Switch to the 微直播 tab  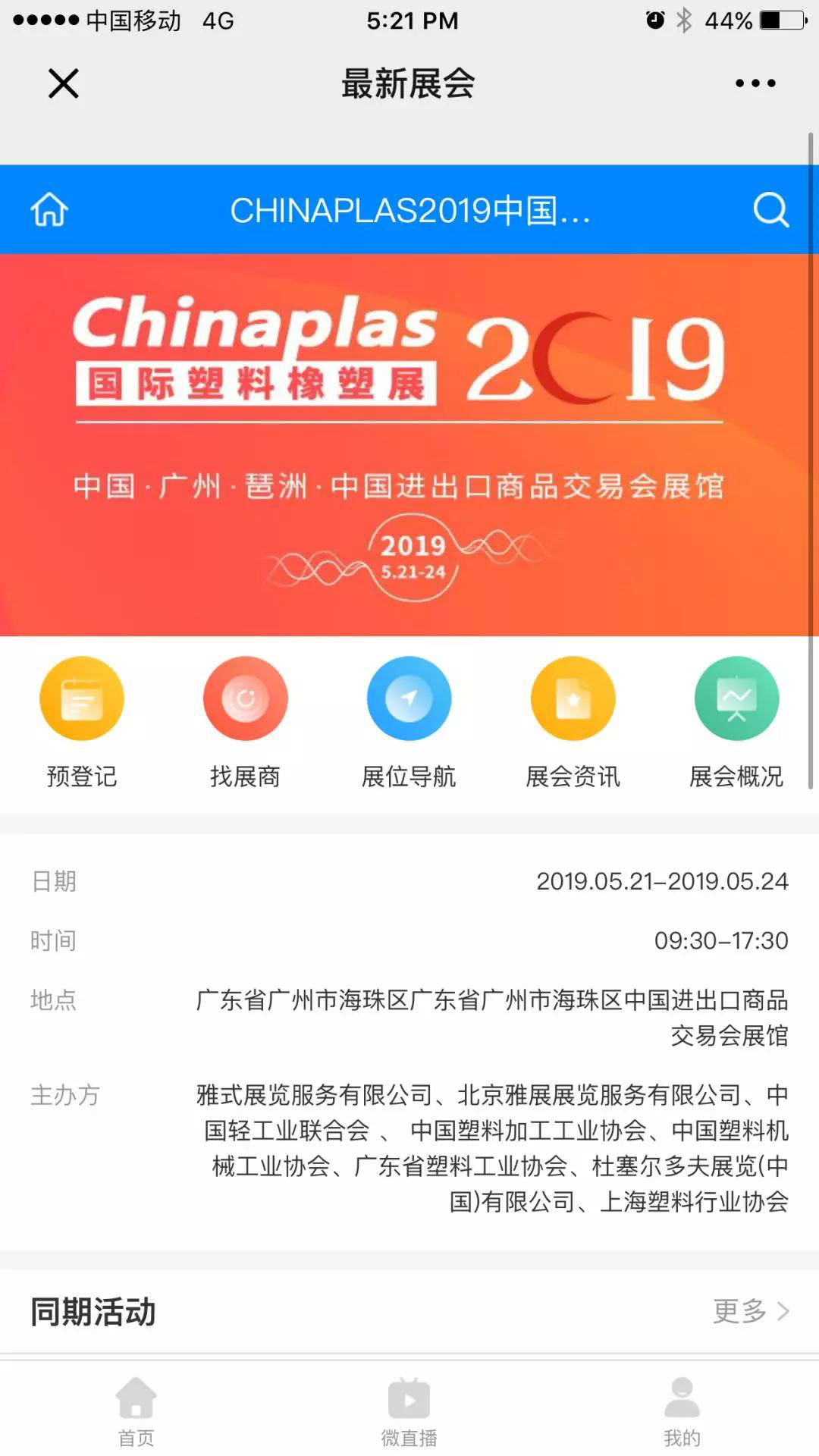click(x=409, y=1410)
